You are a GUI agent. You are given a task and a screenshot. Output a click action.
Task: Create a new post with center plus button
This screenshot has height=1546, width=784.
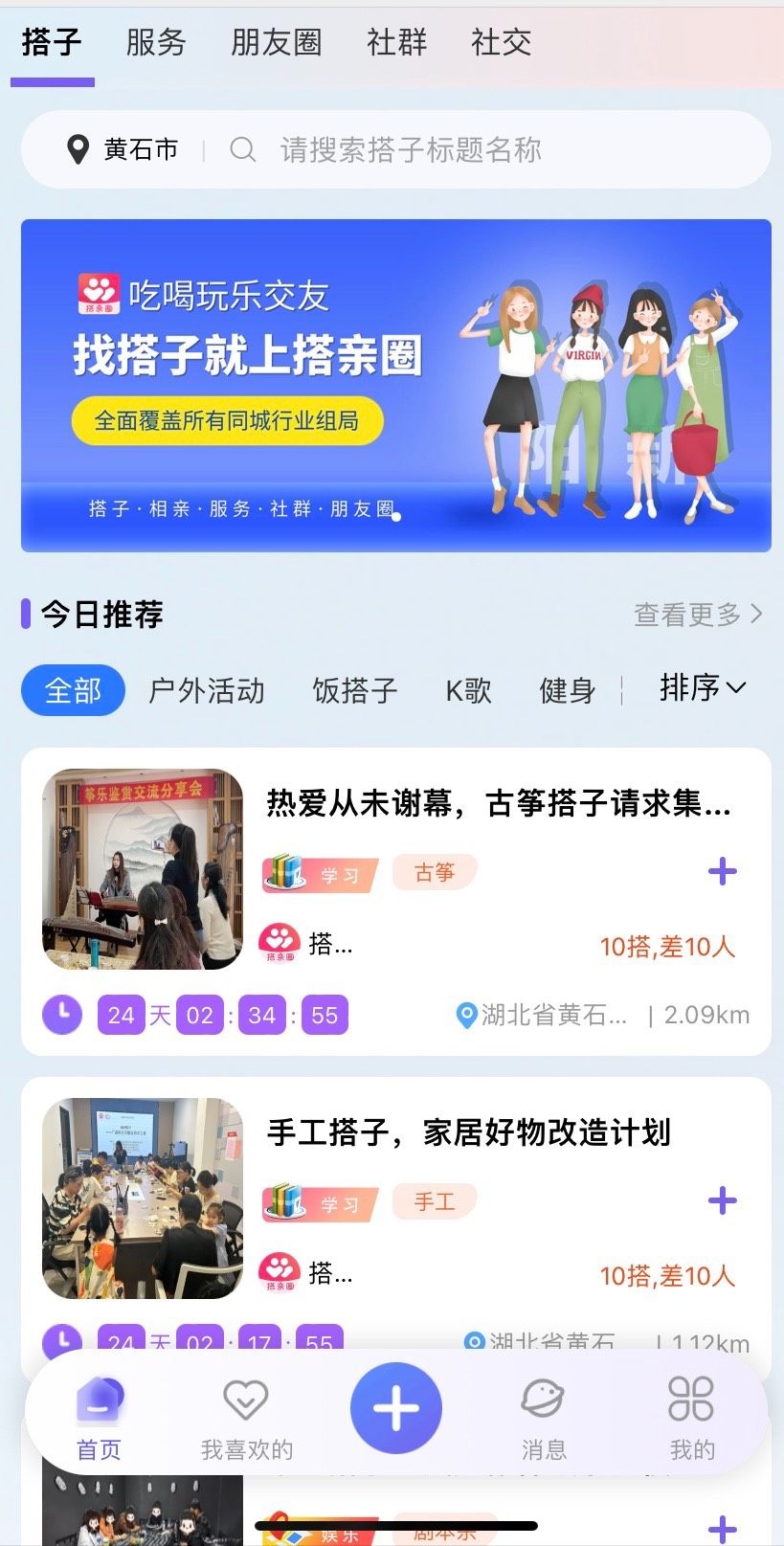[x=395, y=1408]
